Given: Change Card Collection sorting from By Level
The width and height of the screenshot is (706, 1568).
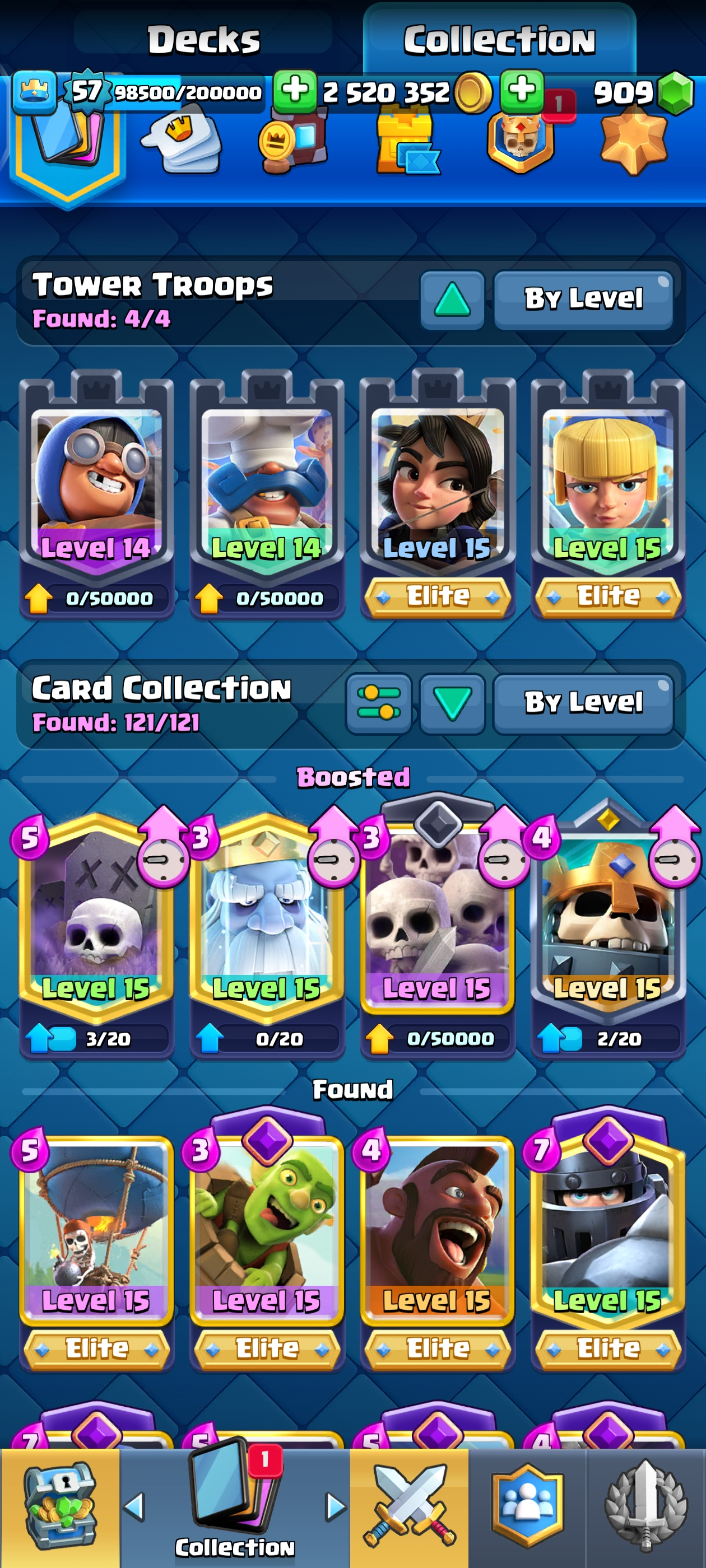Looking at the screenshot, I should (x=583, y=703).
